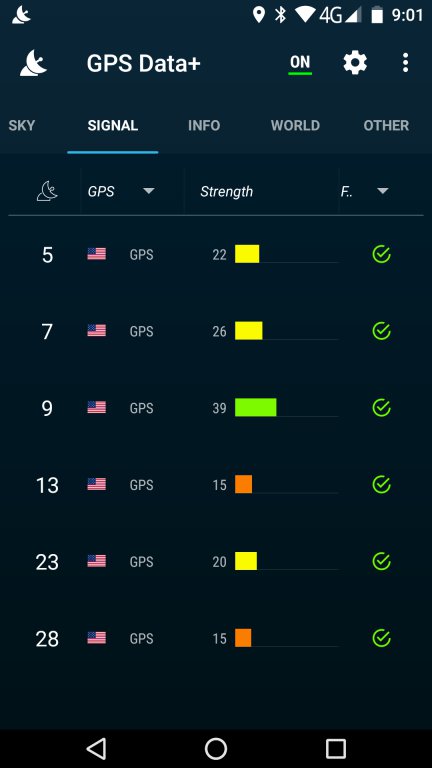This screenshot has height=768, width=432.
Task: Open satellite 9 row
Action: (x=216, y=408)
